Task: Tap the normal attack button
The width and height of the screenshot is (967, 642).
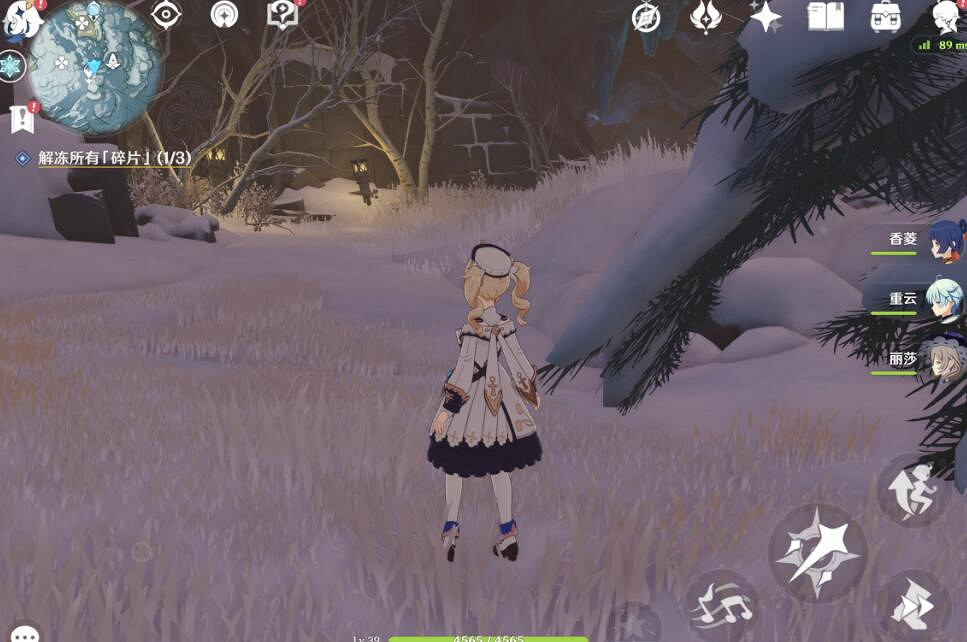Action: click(x=817, y=552)
